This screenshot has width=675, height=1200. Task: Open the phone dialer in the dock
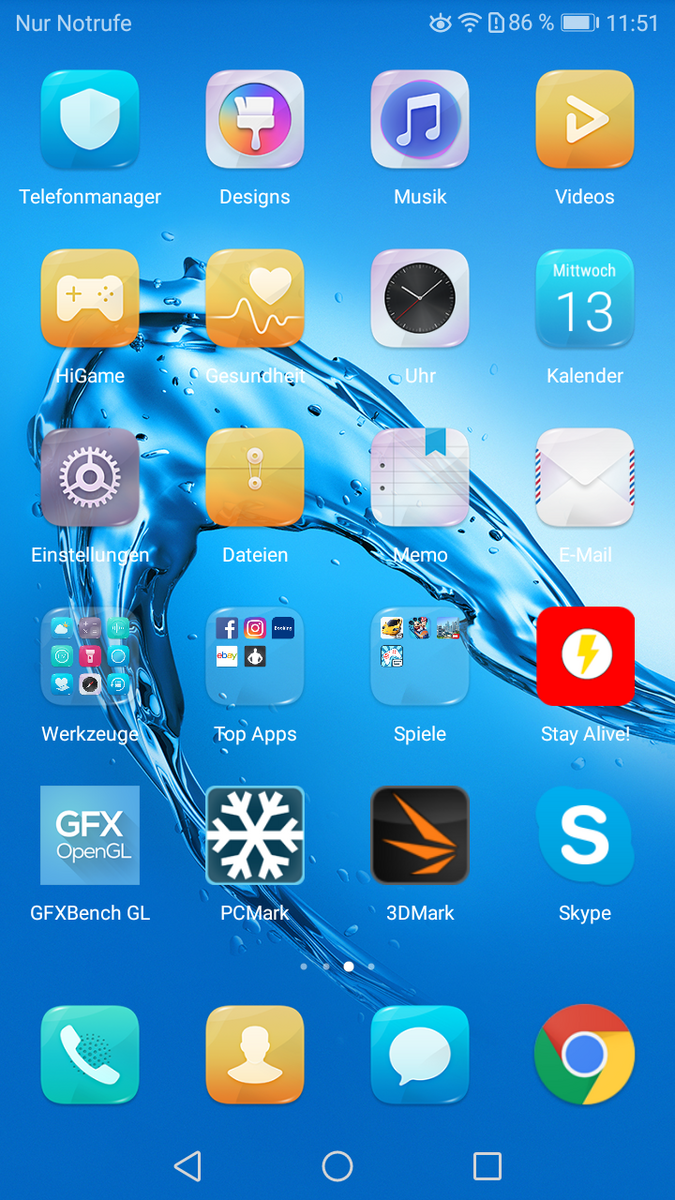point(90,1054)
